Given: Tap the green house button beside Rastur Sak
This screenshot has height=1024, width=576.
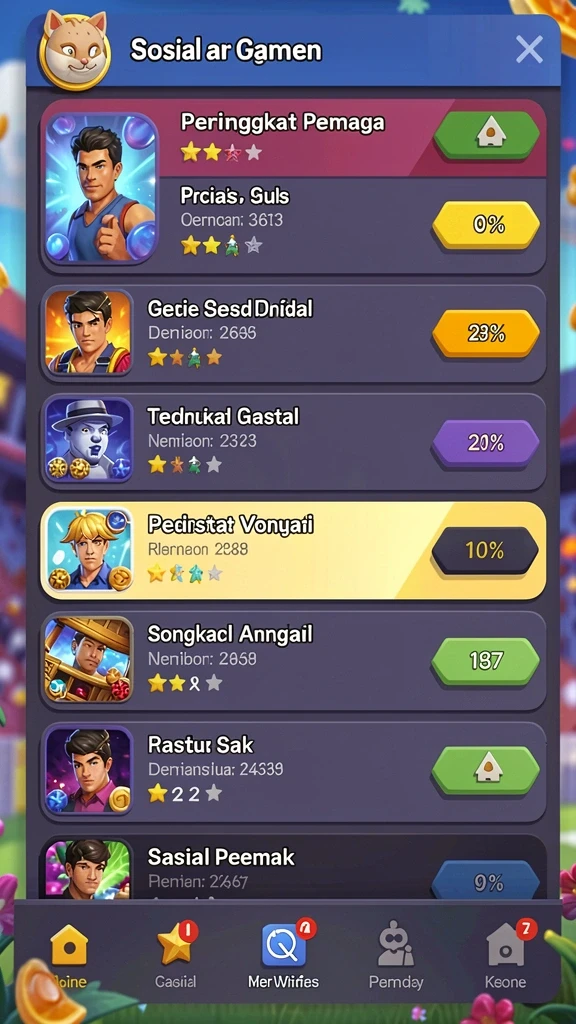Looking at the screenshot, I should coord(487,771).
